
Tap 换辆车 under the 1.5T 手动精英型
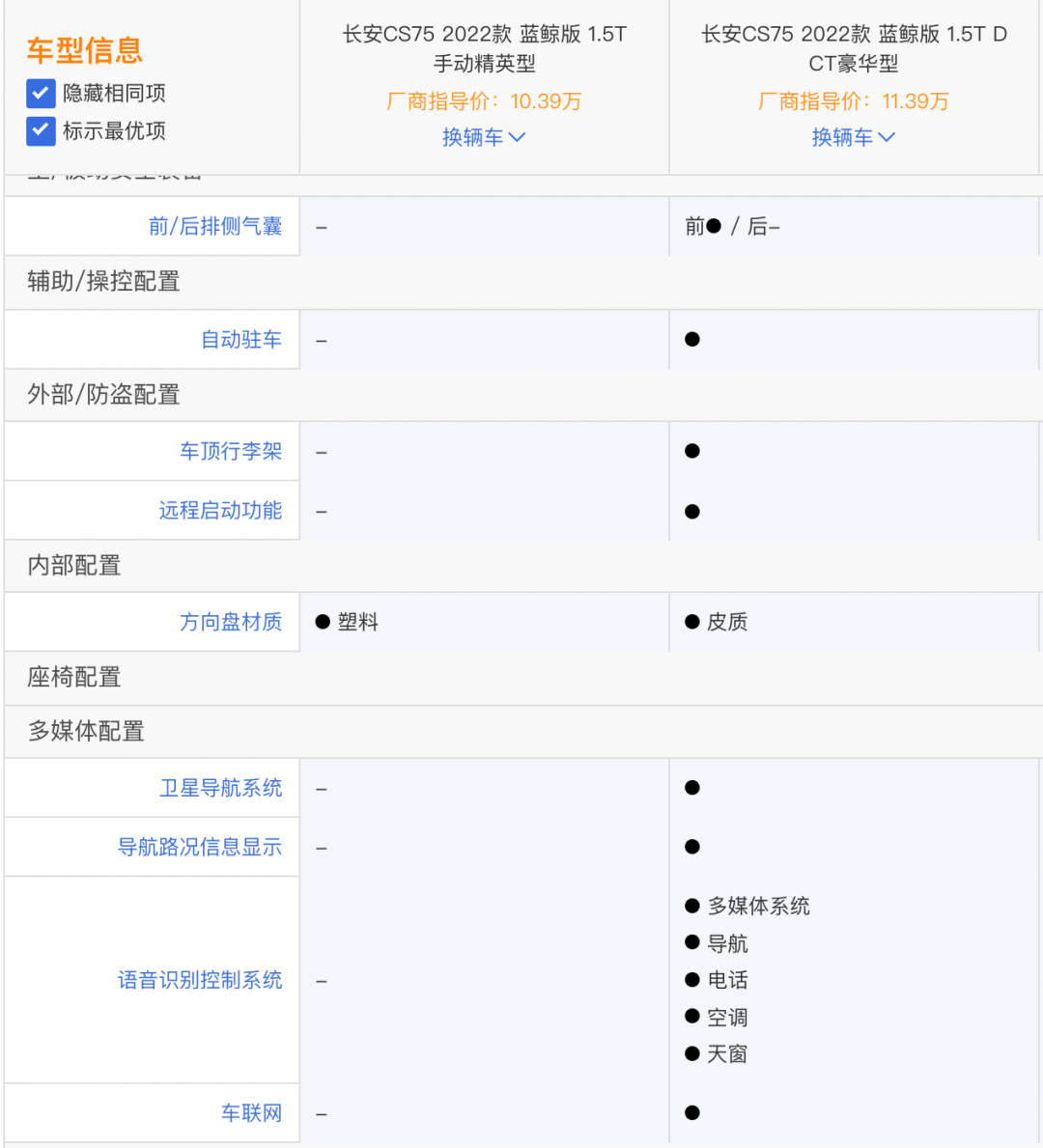(x=483, y=137)
